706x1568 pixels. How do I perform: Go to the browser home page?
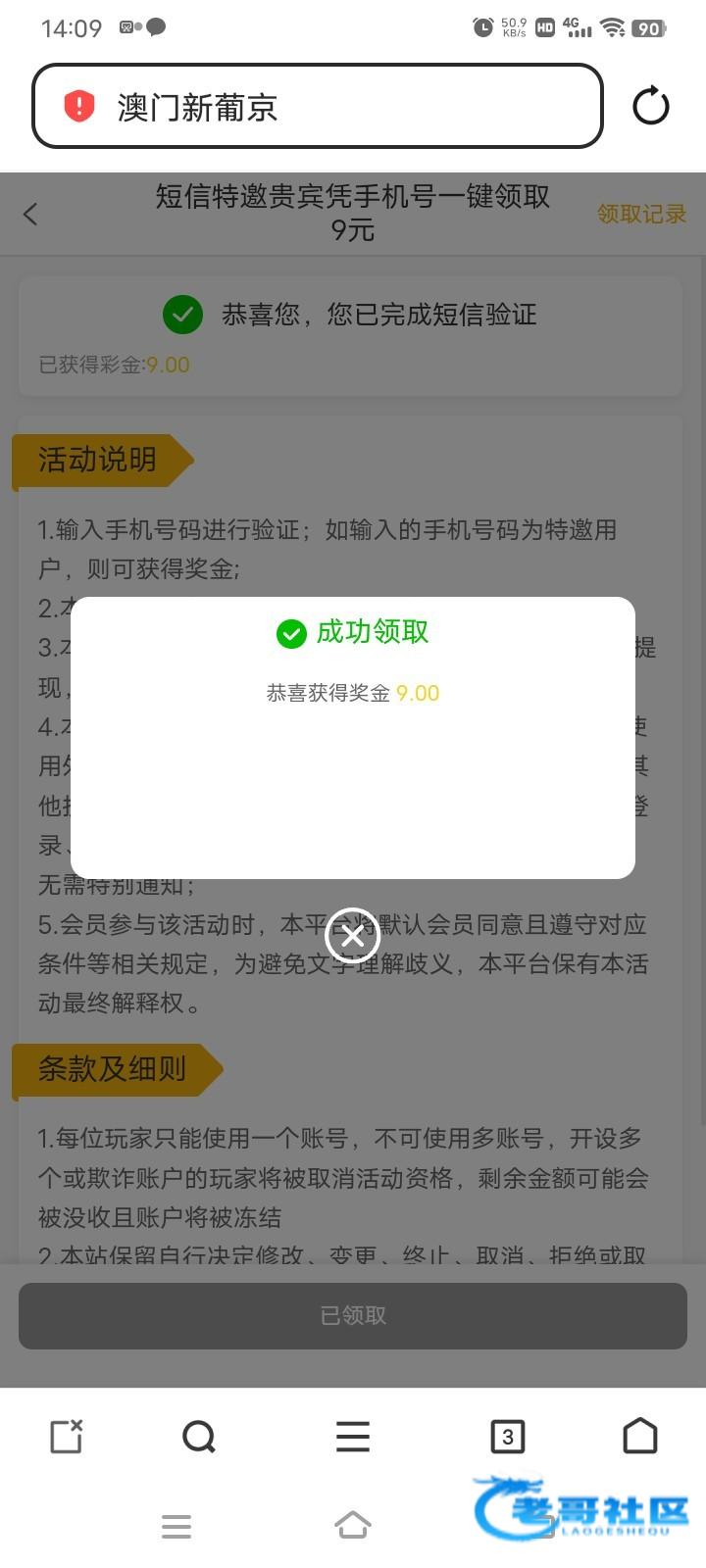click(640, 1436)
